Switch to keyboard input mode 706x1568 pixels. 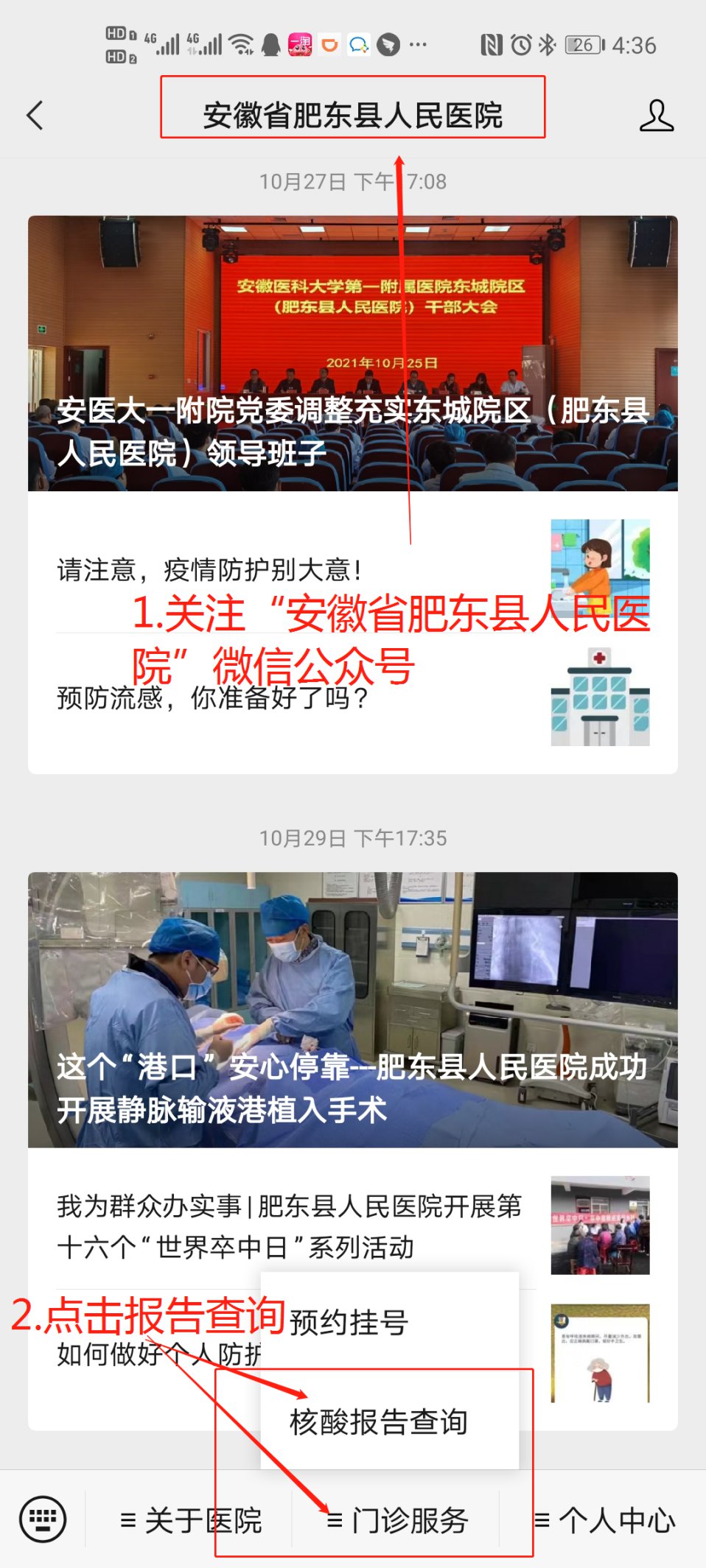click(43, 1519)
